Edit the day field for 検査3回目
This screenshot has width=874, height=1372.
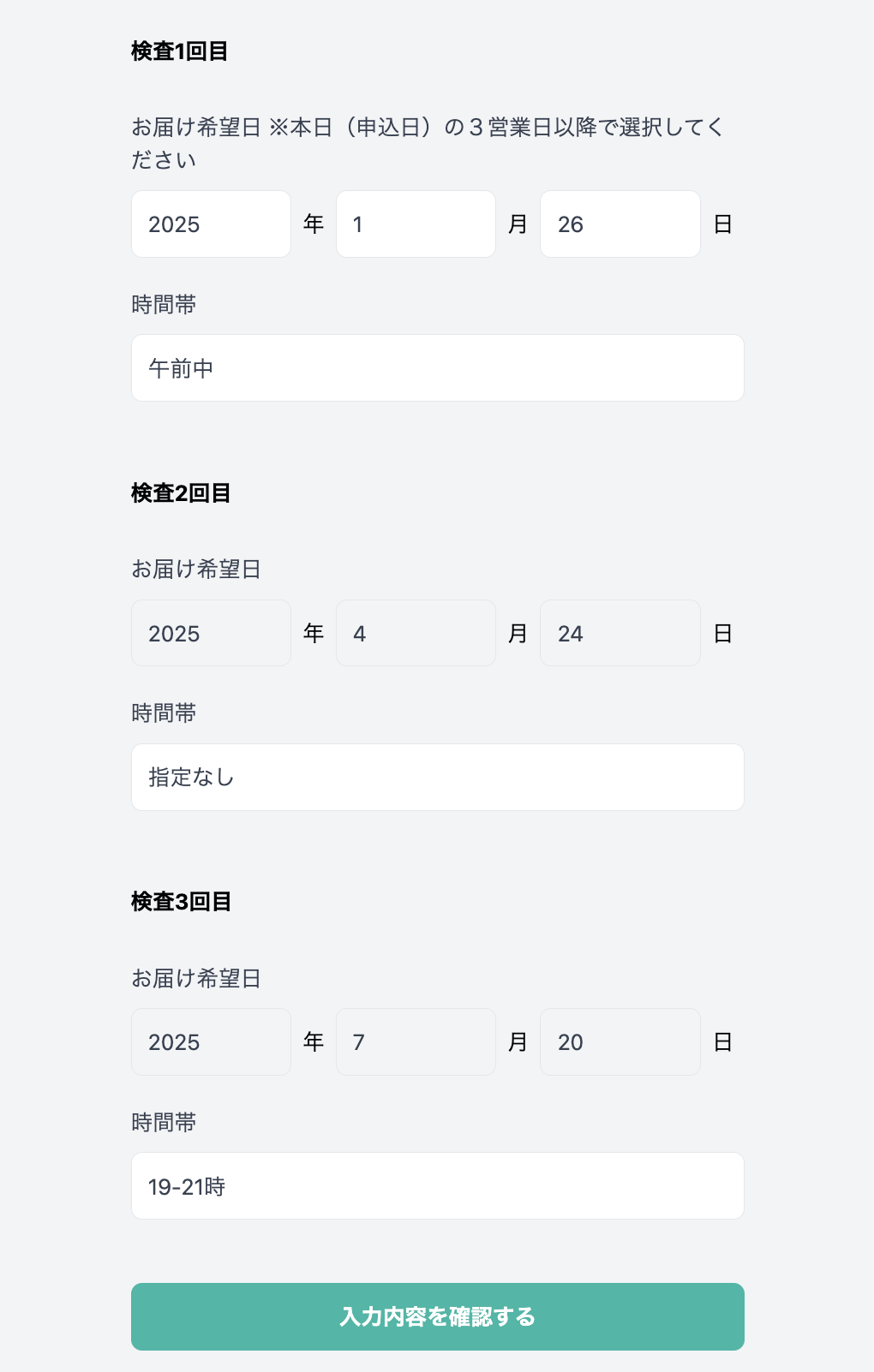[x=620, y=1042]
